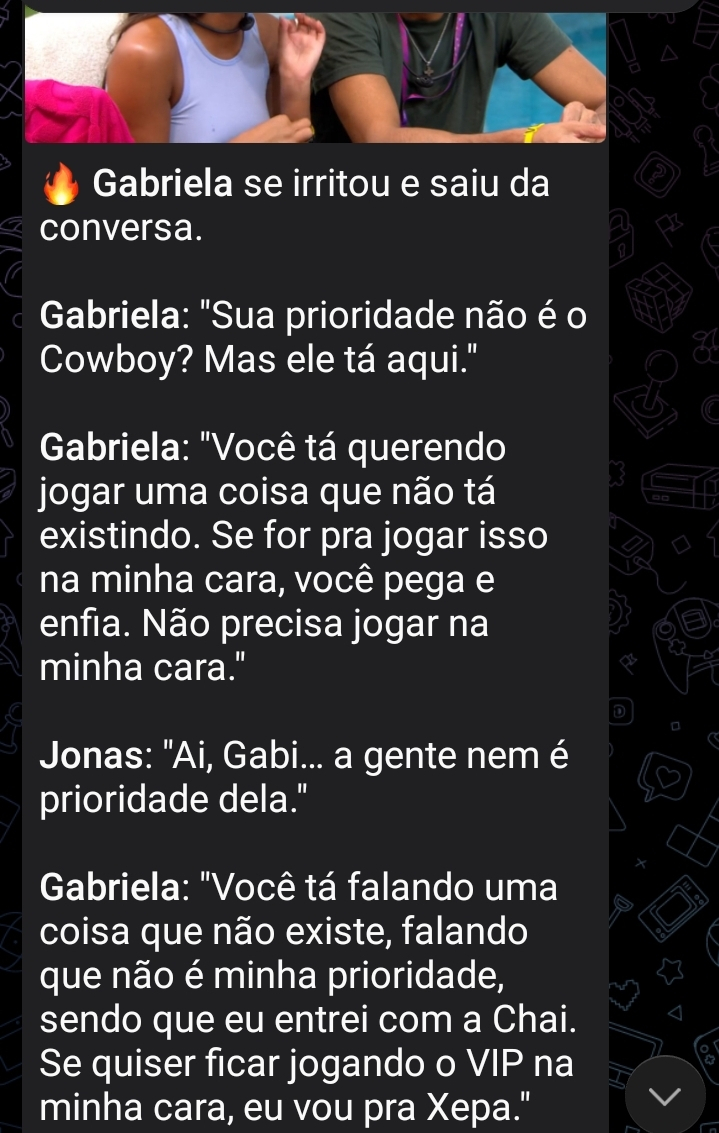Open the photo attached to the message
This screenshot has height=1133, width=719.
315,77
